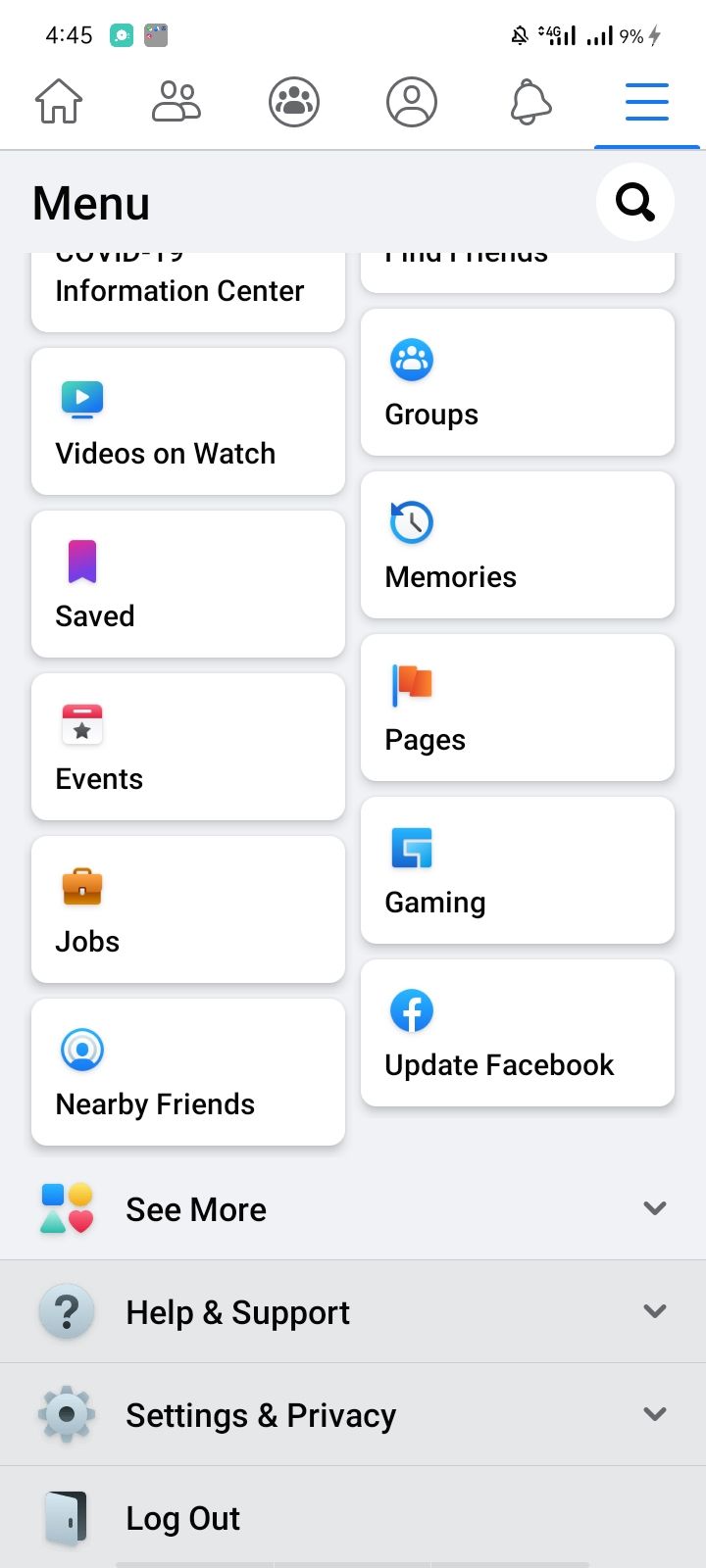Image resolution: width=706 pixels, height=1568 pixels.
Task: Open the Videos on Watch shortcut
Action: tap(187, 421)
